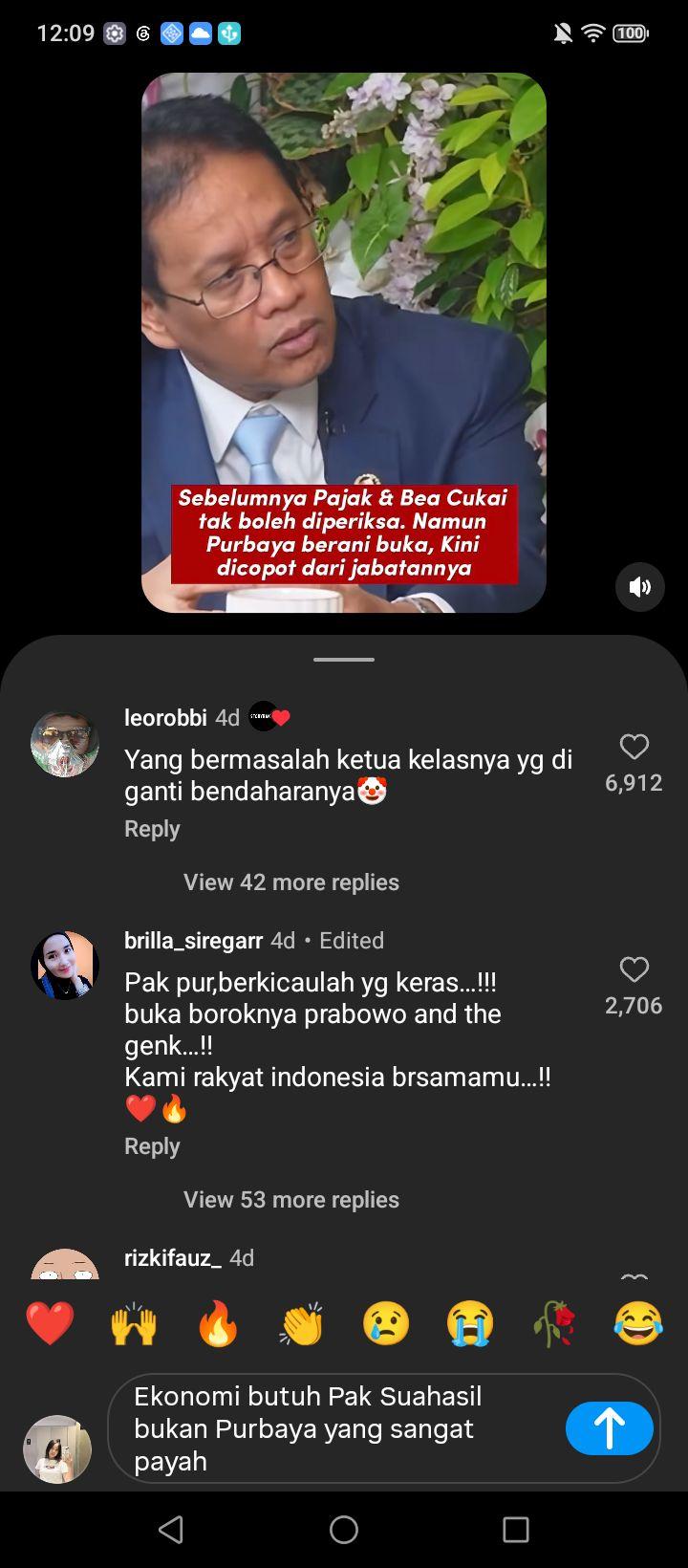The height and width of the screenshot is (1568, 688).
Task: Reply to leorobbi's comment
Action: point(152,829)
